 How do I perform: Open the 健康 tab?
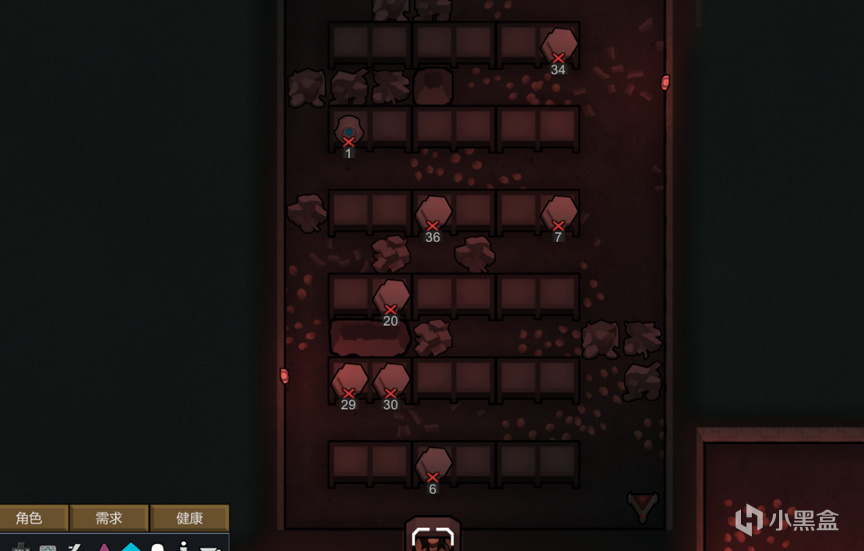tap(189, 518)
